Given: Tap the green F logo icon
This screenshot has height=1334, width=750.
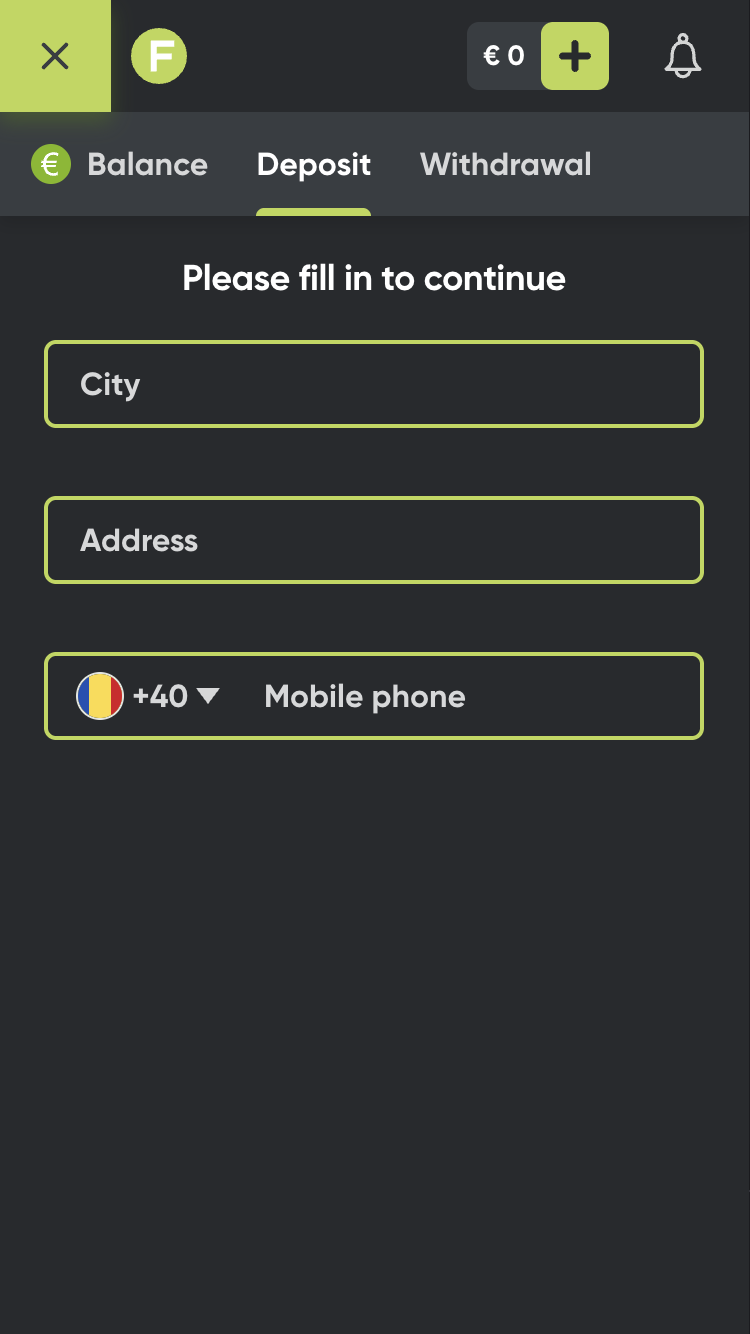Looking at the screenshot, I should 159,56.
